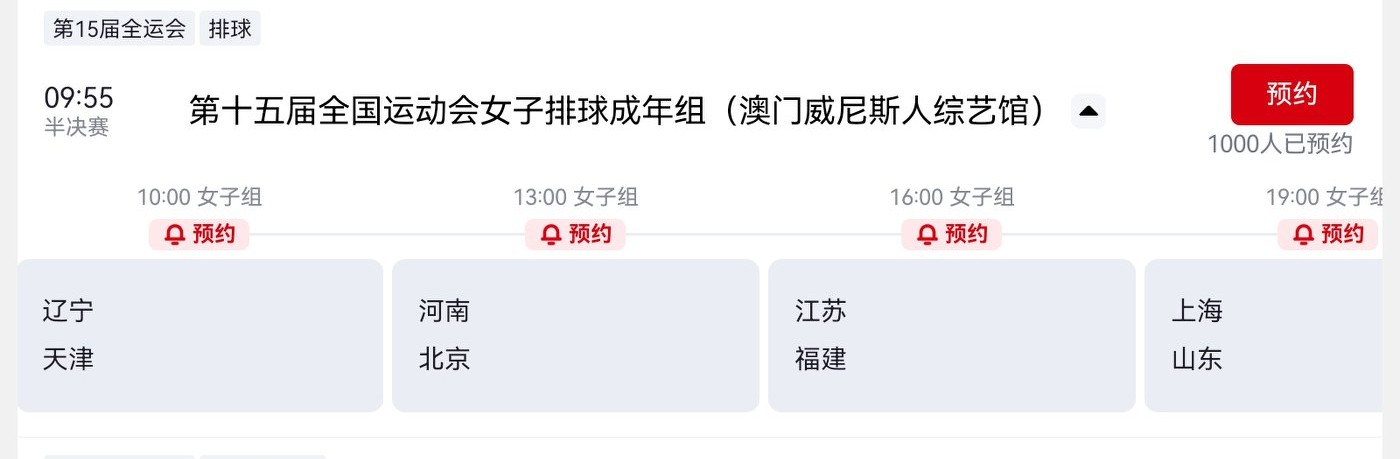The image size is (1400, 459).
Task: Tap the red 预约 button for the volleyball event
Action: click(1291, 94)
